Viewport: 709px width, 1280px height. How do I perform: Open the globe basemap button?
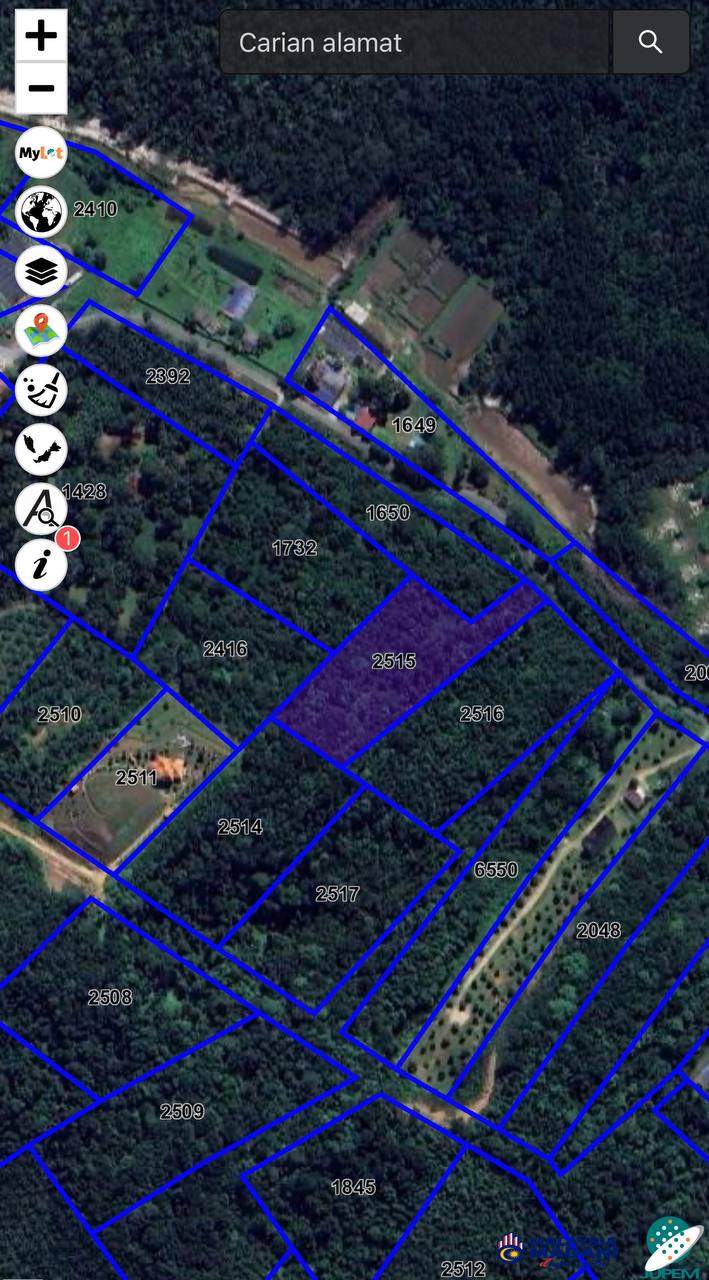coord(41,212)
